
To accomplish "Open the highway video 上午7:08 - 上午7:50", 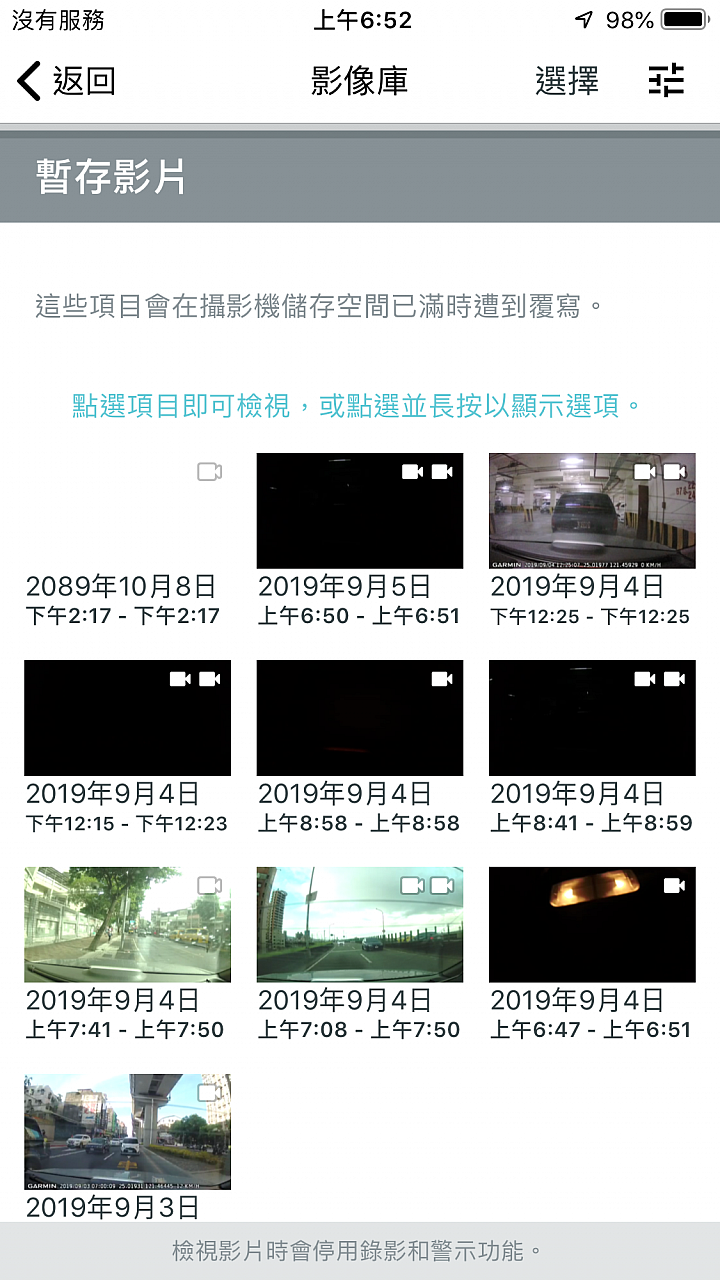I will [x=360, y=925].
